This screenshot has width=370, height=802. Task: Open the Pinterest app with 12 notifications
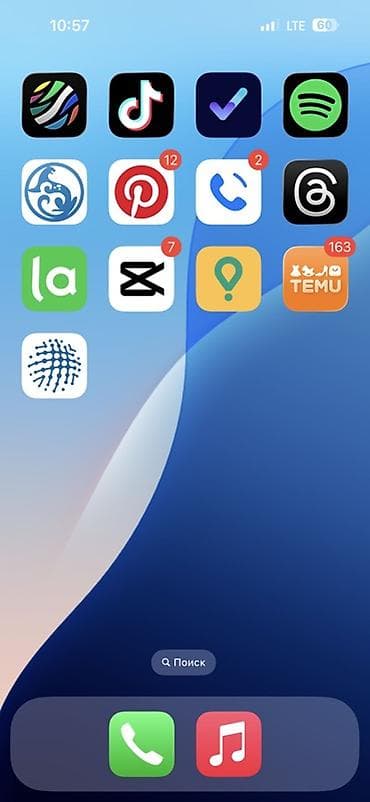coord(141,192)
